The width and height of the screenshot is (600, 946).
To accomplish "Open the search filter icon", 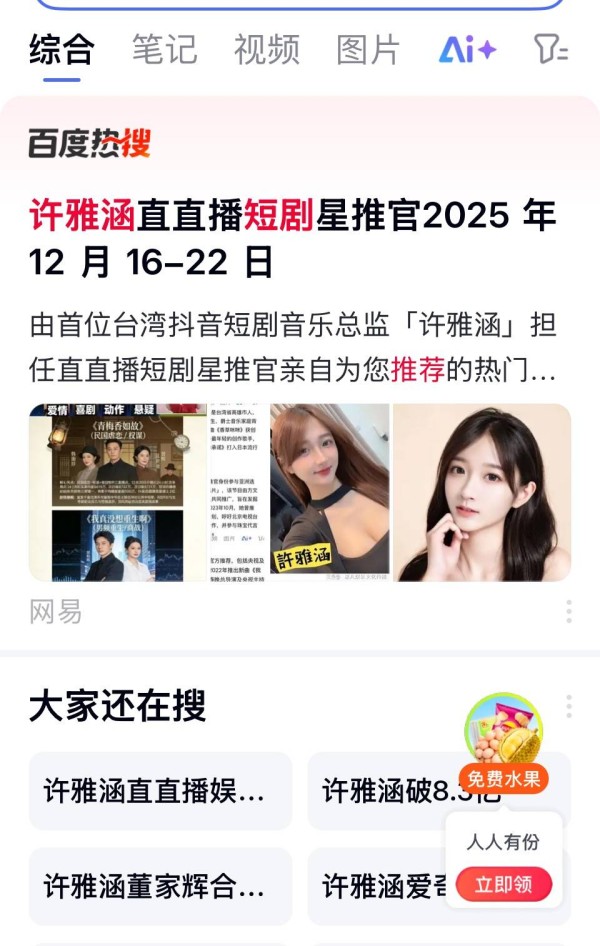I will (550, 49).
